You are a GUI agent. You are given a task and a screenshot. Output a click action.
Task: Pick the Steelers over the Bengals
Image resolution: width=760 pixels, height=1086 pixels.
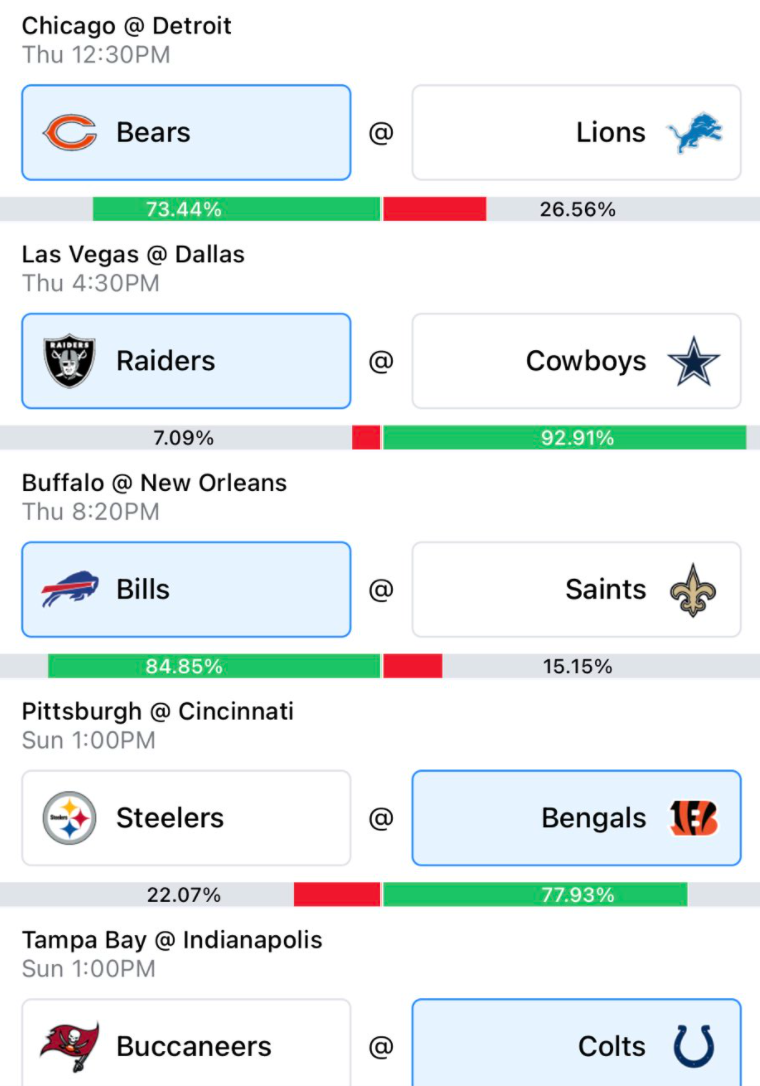[186, 818]
